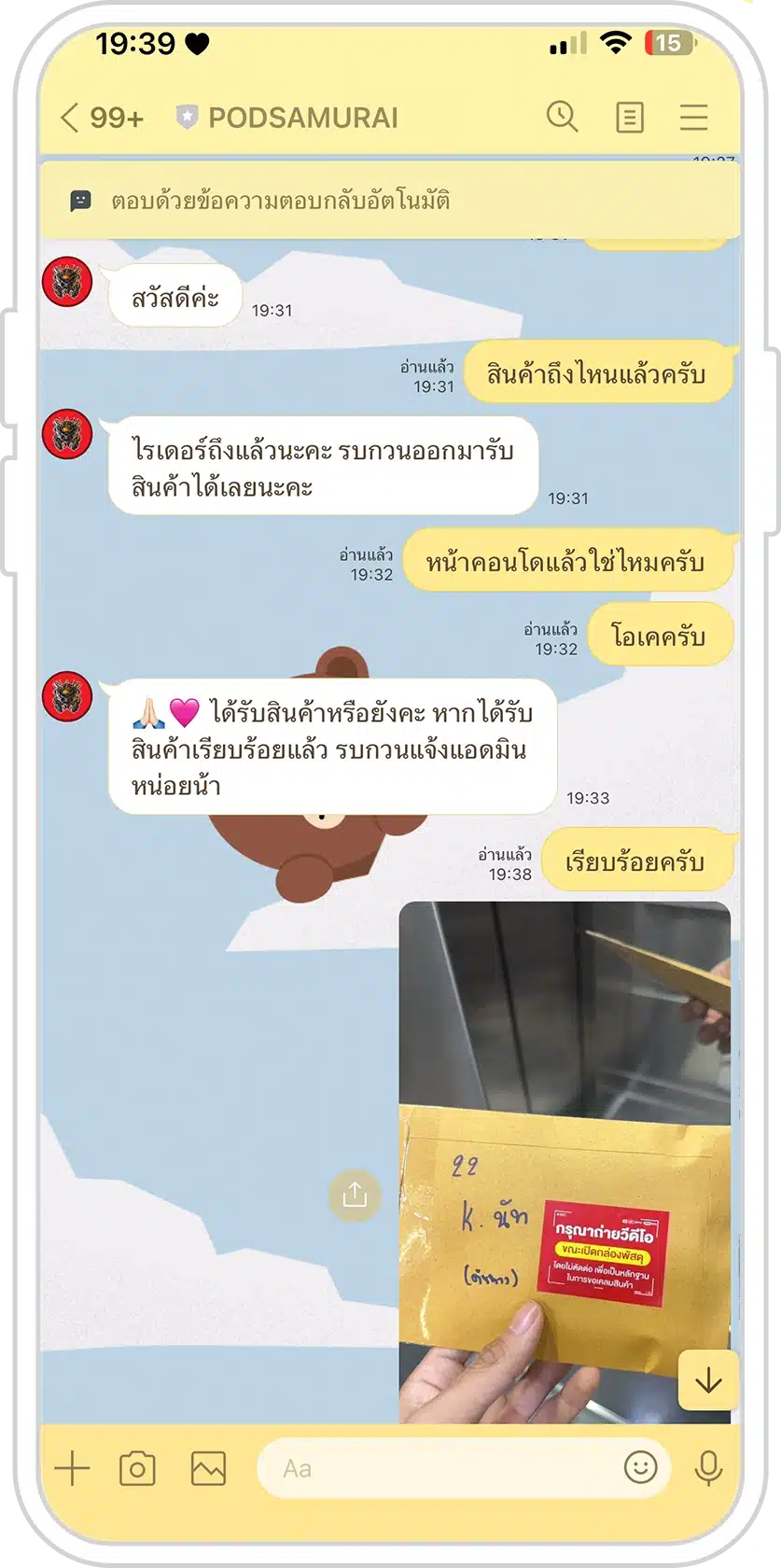Jump to the latest message arrow
Screen dimensions: 781x1568
708,1380
